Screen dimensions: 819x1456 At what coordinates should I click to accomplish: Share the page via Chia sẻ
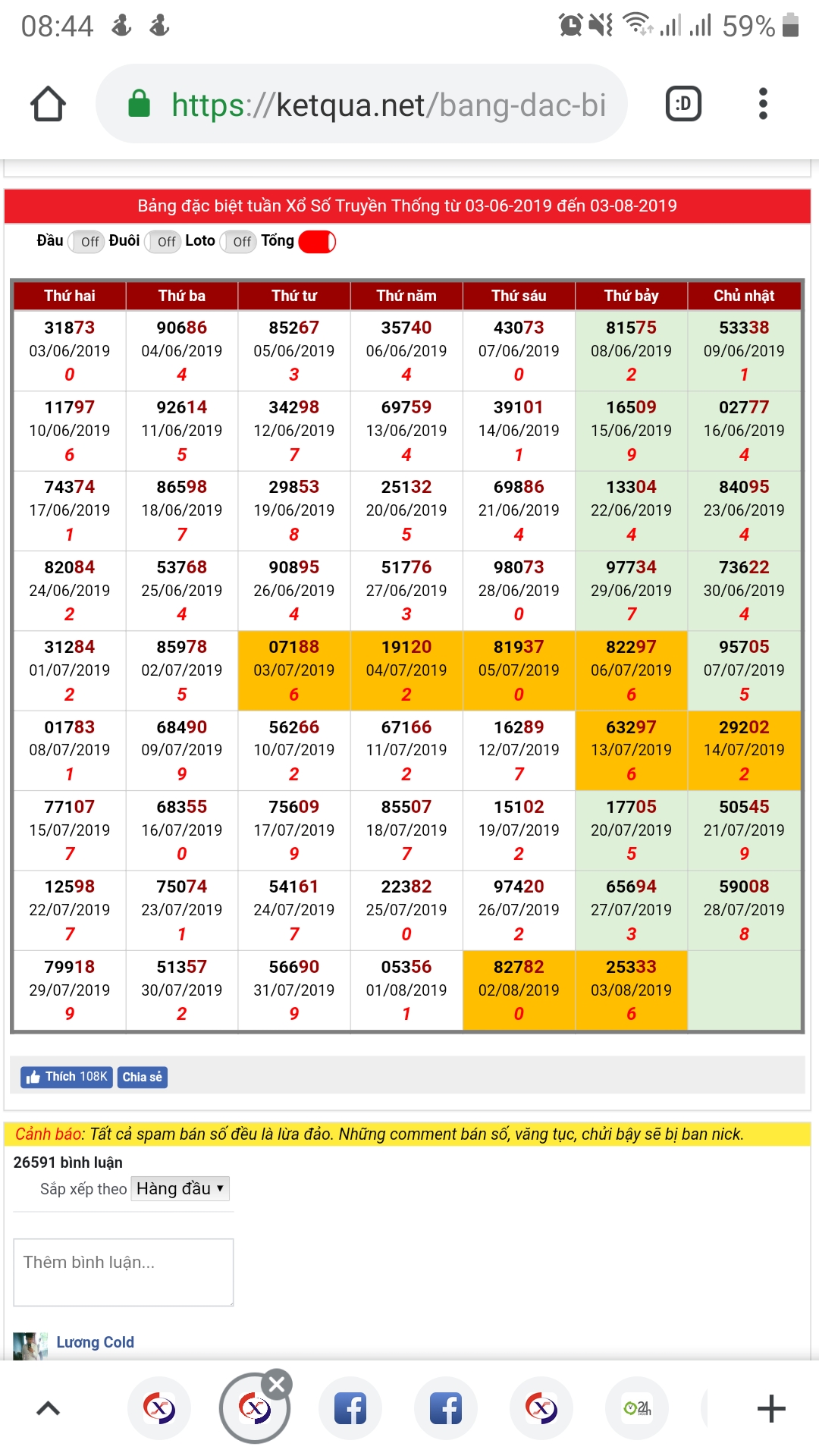tap(143, 1077)
